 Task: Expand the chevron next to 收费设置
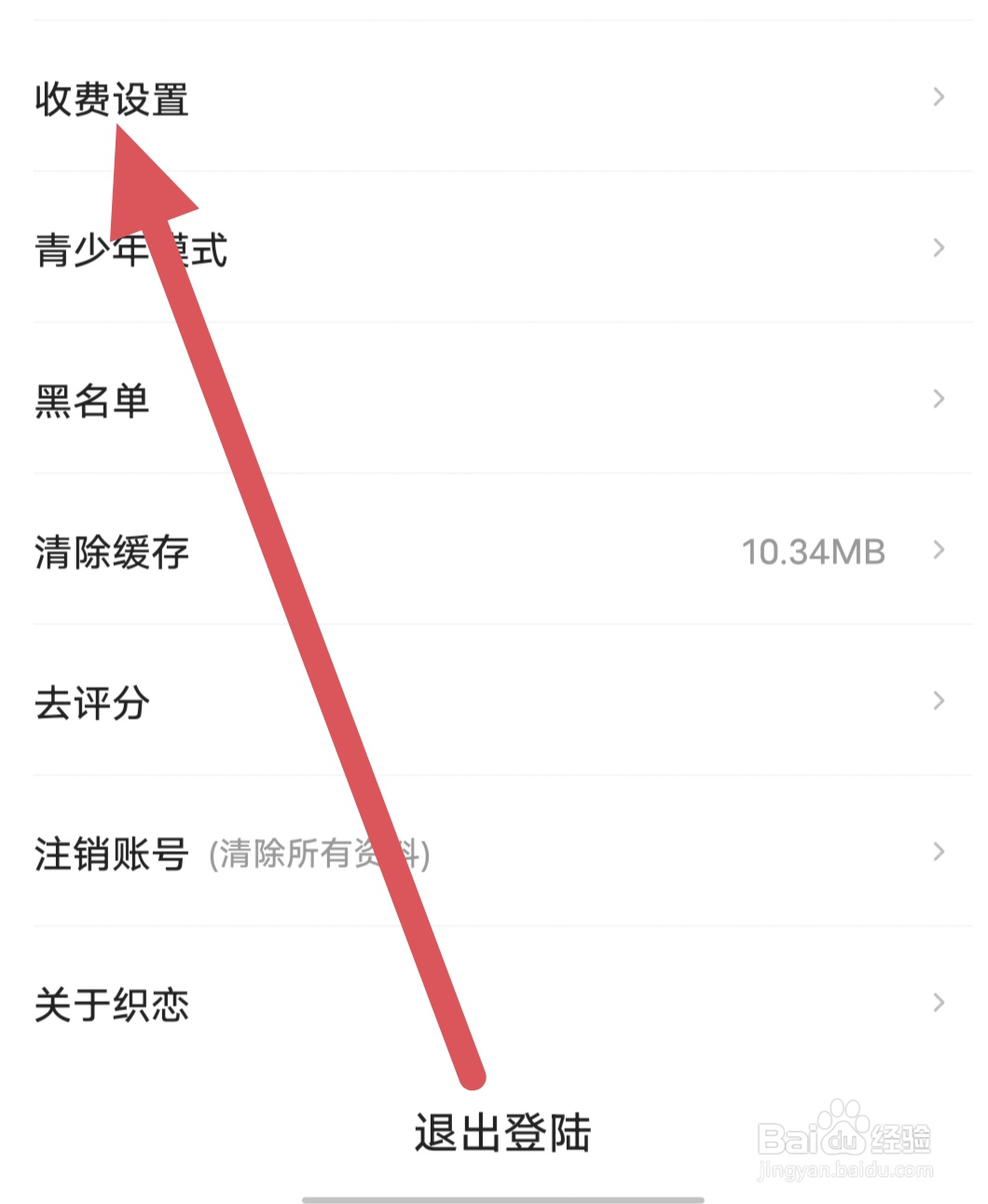tap(938, 97)
